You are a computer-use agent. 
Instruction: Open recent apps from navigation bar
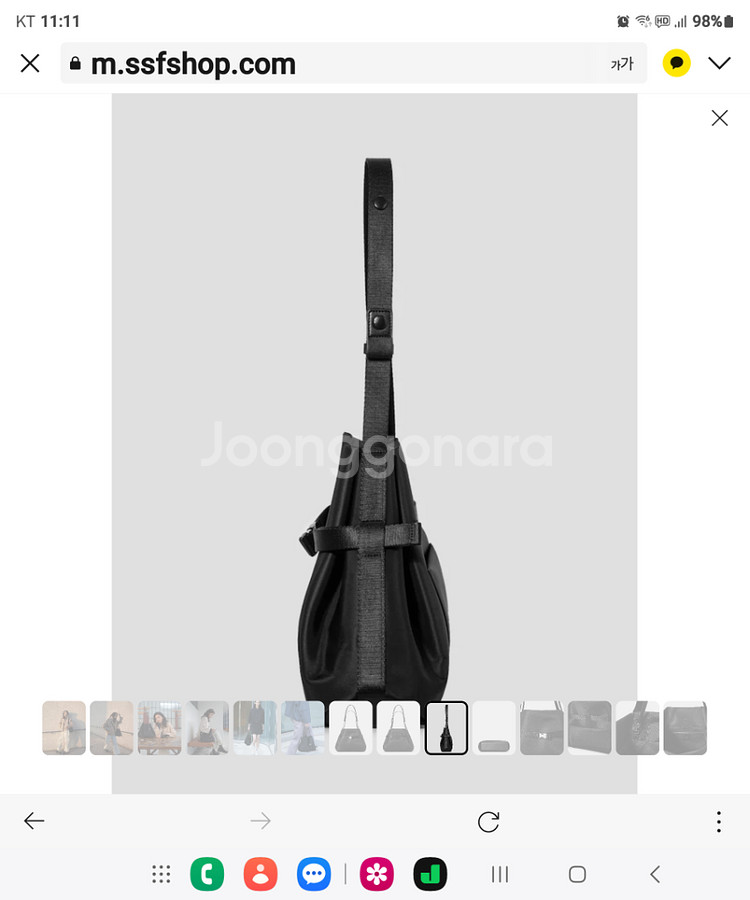tap(500, 874)
